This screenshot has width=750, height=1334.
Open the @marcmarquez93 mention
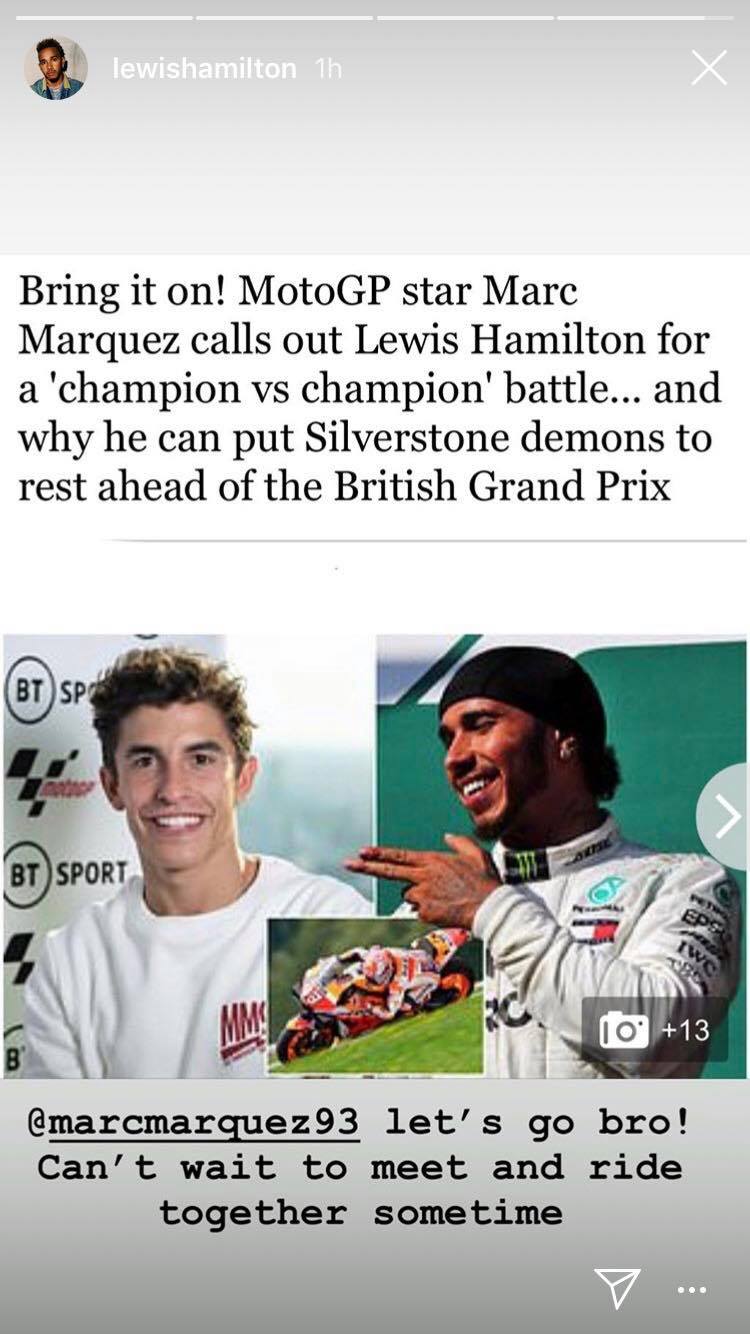point(195,1123)
